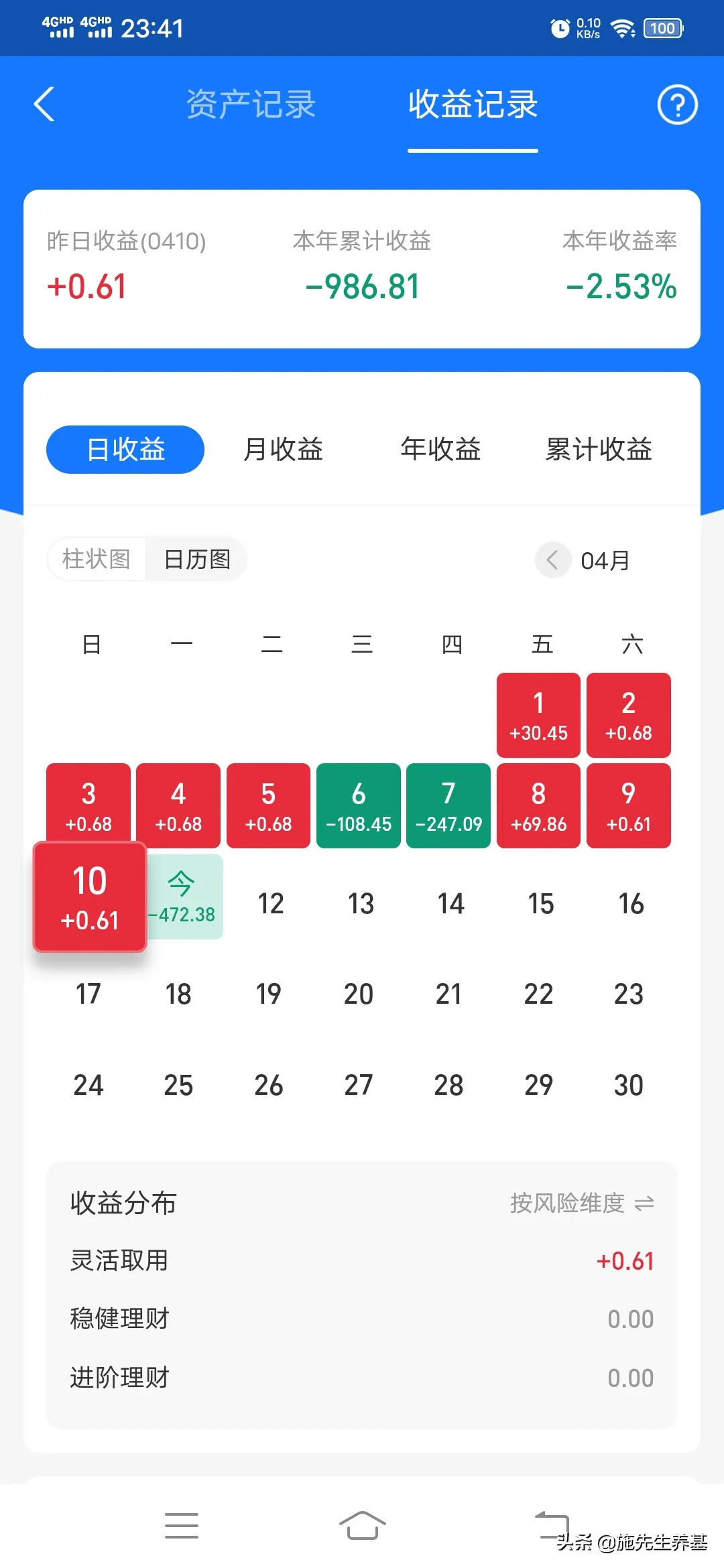724x1568 pixels.
Task: Select day 1 with +30.45 earnings
Action: click(x=538, y=715)
